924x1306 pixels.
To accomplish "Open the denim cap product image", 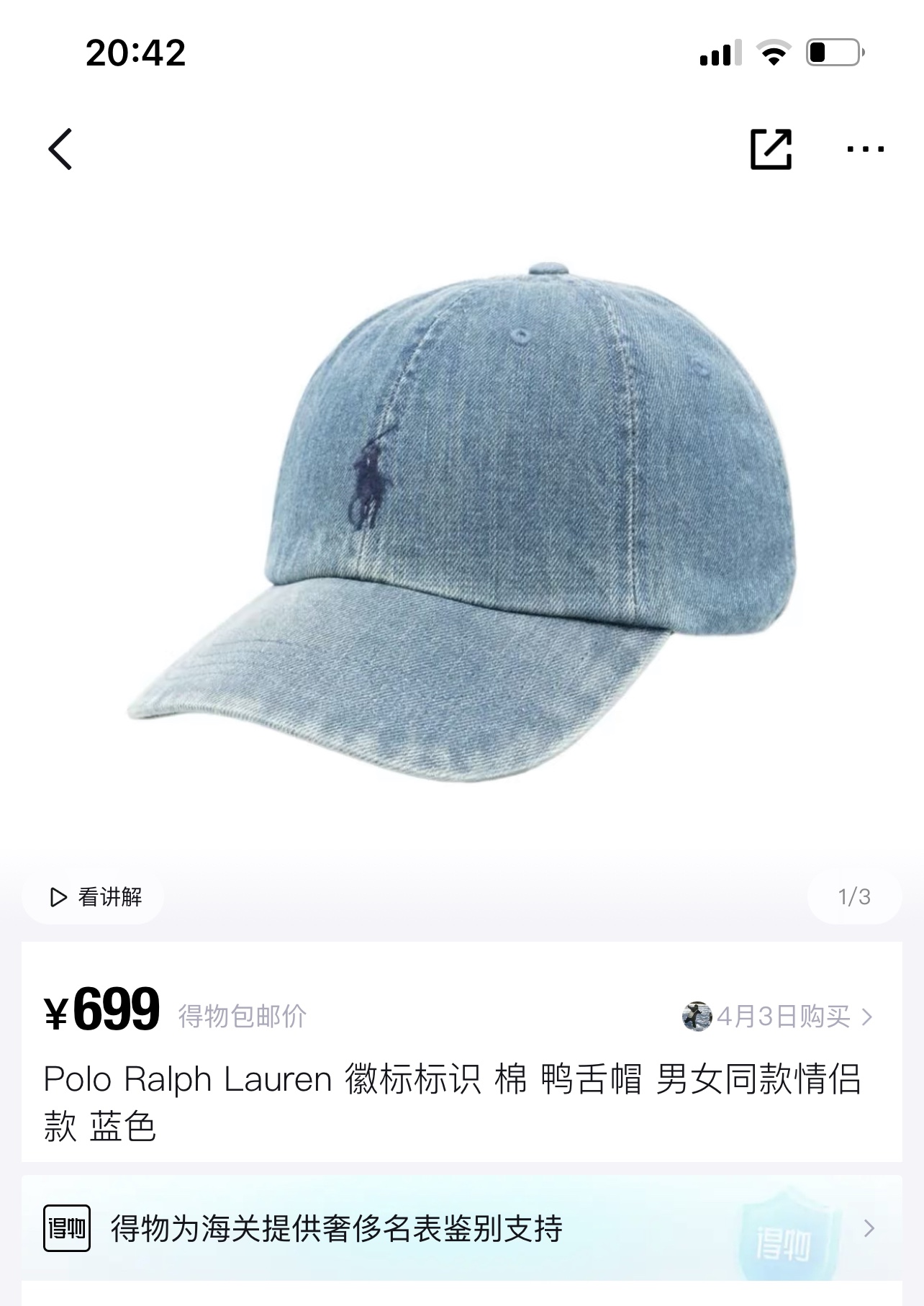I will [462, 518].
